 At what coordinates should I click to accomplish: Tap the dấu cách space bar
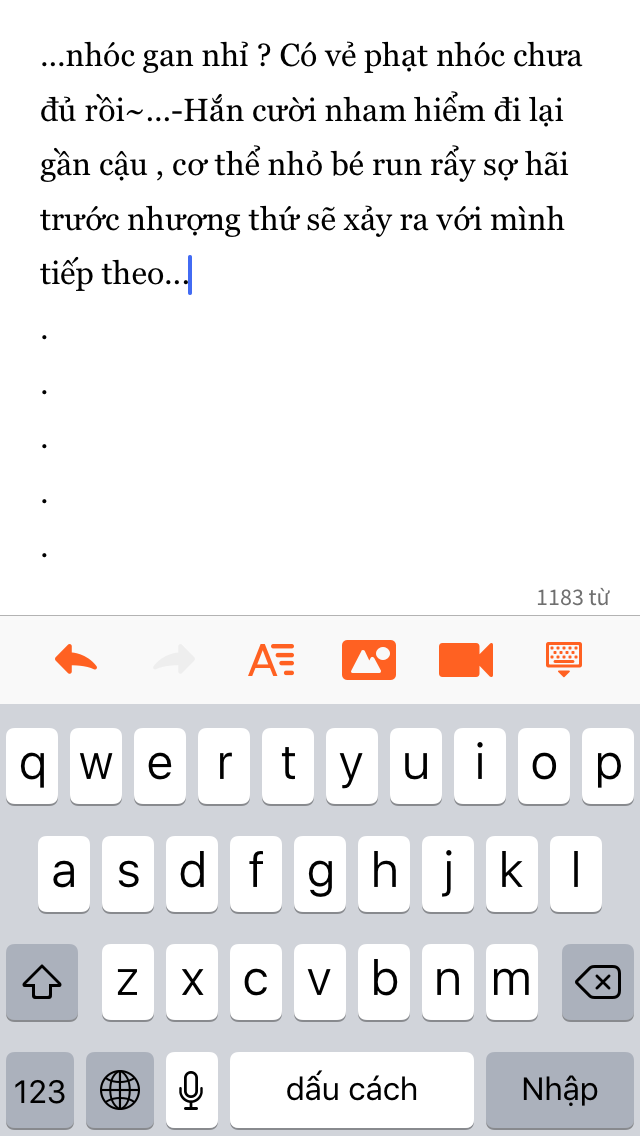click(x=352, y=1090)
